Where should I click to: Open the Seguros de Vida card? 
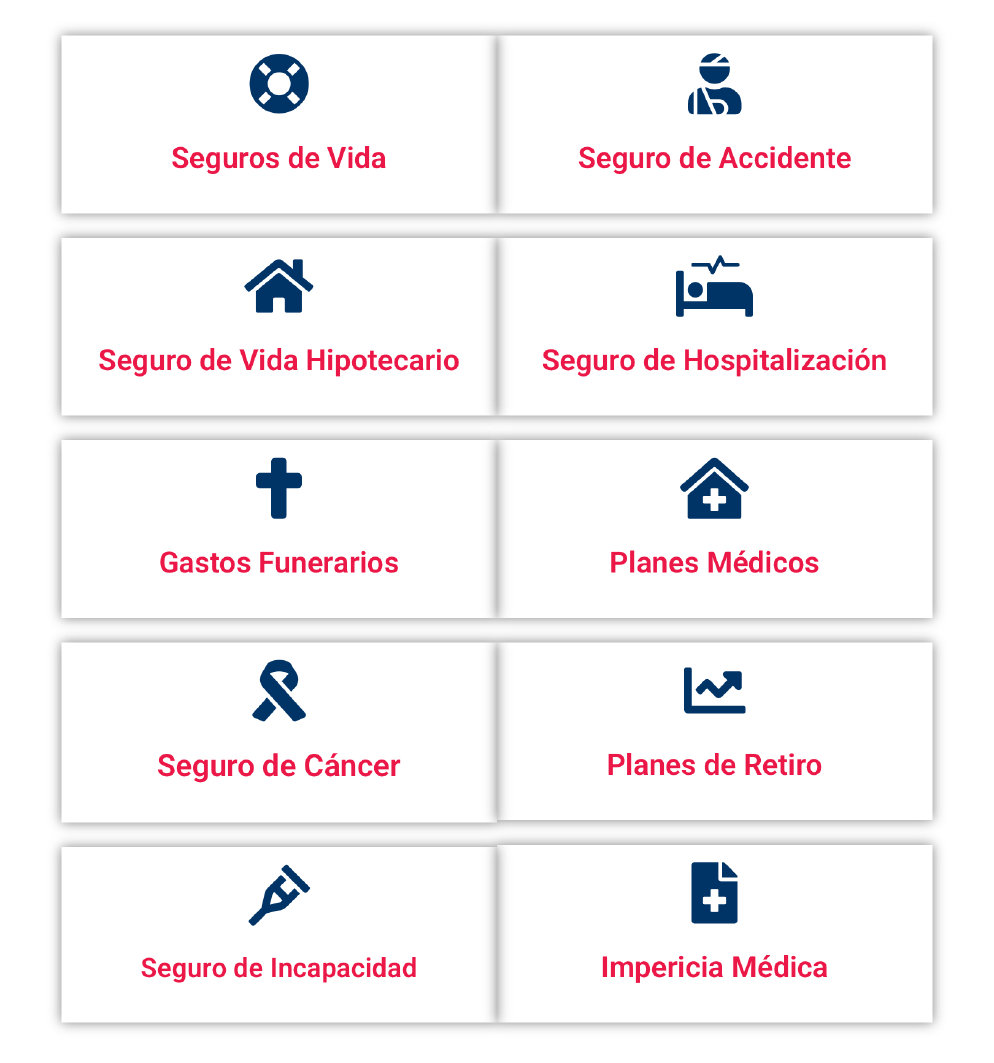278,125
